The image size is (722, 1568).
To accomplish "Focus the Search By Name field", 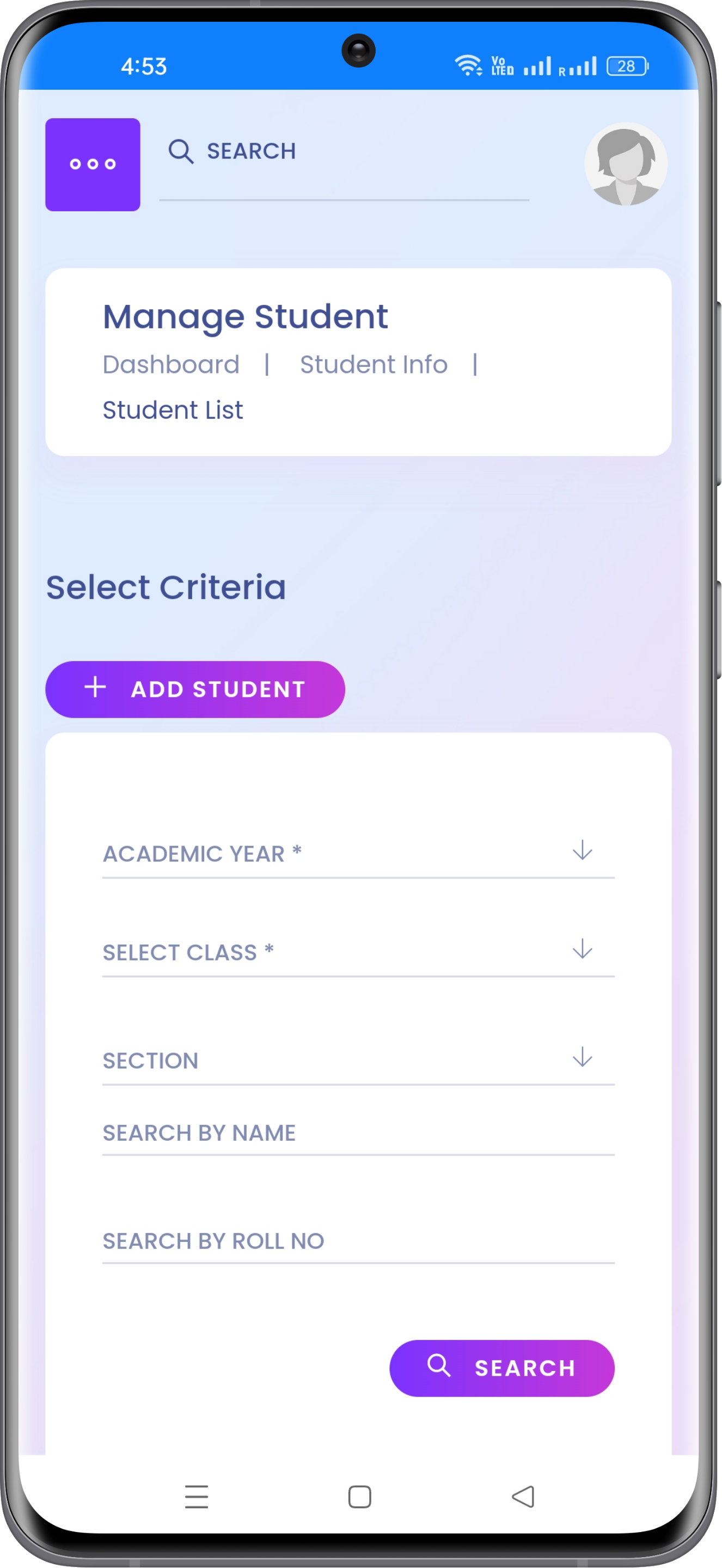I will click(x=358, y=1133).
